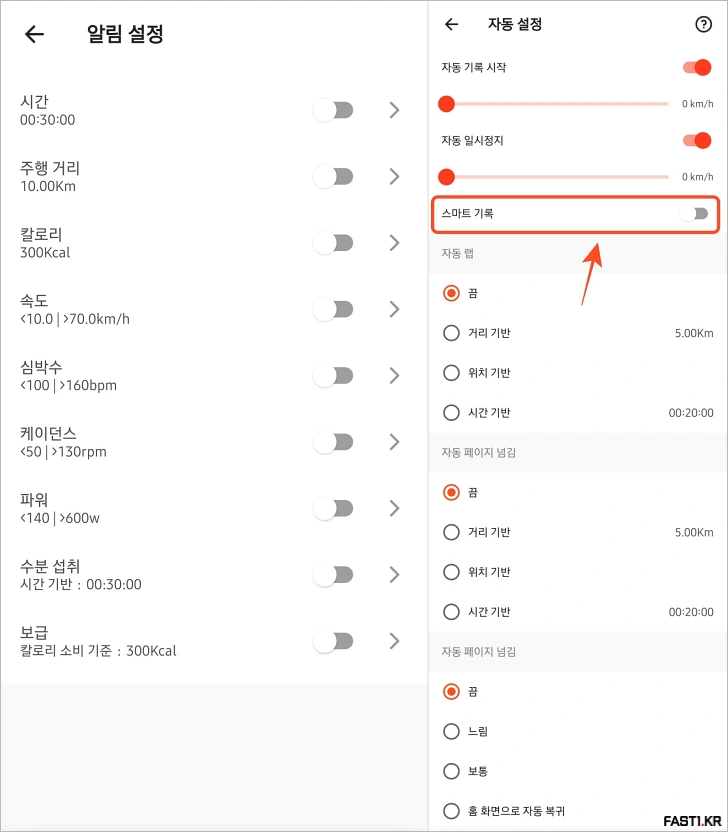Open the 보급 alert settings

click(394, 641)
